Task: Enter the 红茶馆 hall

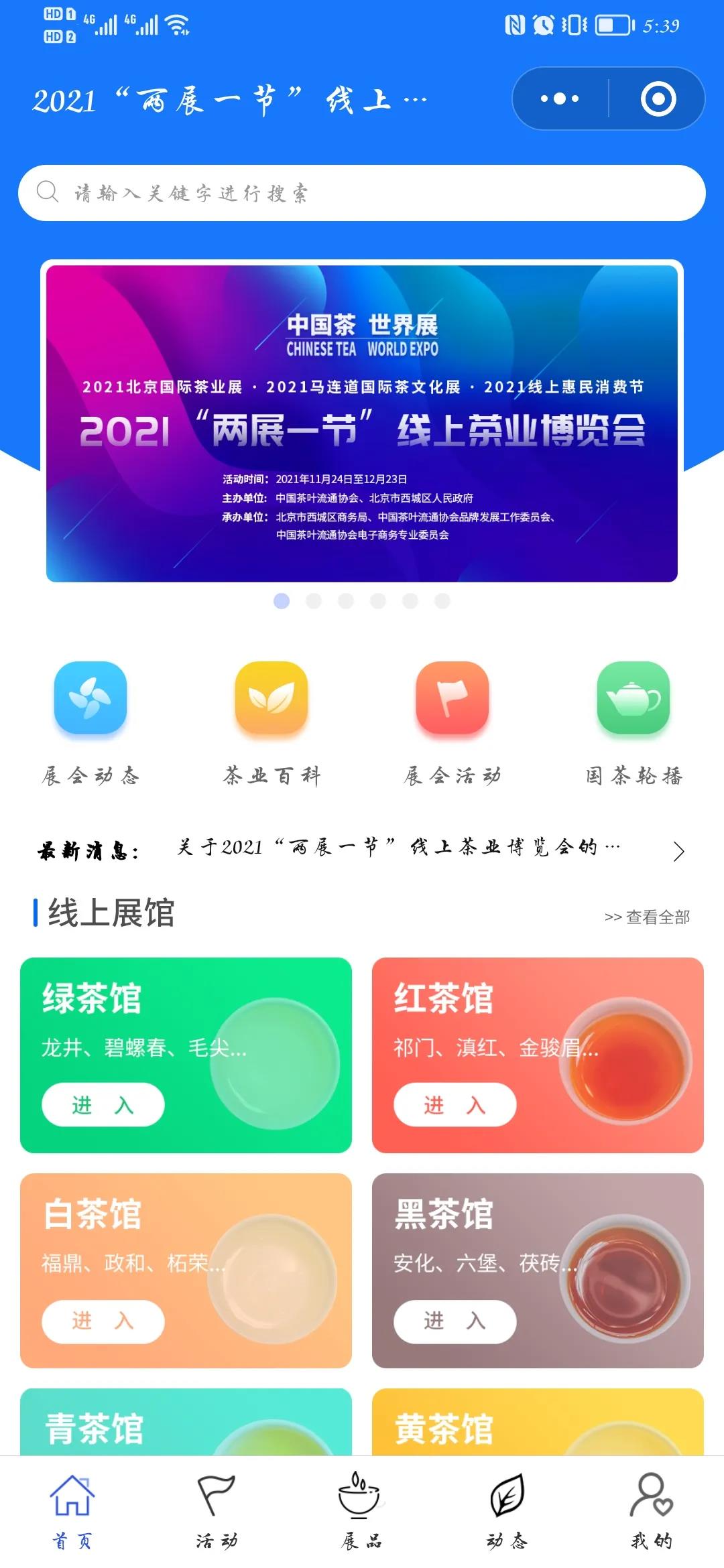Action: (455, 1104)
